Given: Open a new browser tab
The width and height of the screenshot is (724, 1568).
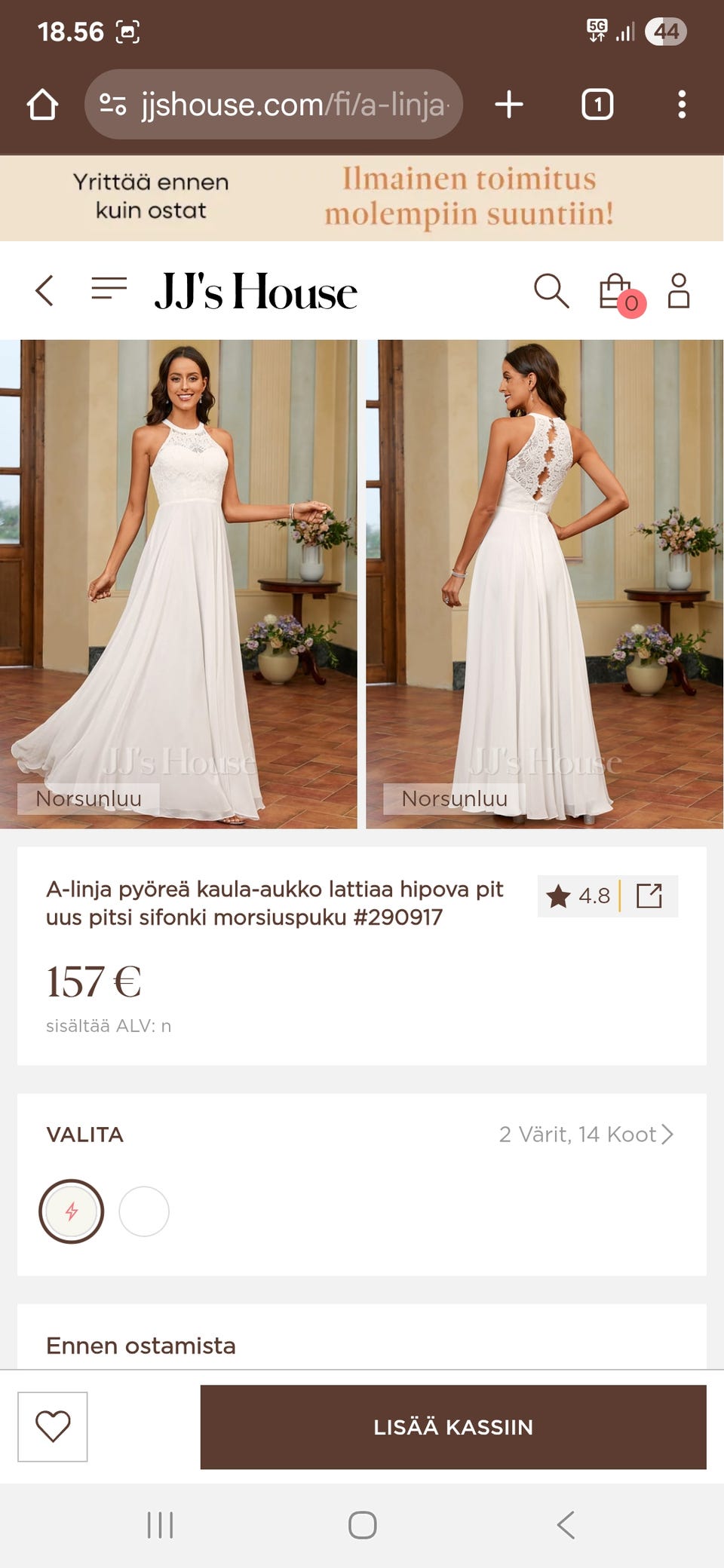Looking at the screenshot, I should point(509,105).
